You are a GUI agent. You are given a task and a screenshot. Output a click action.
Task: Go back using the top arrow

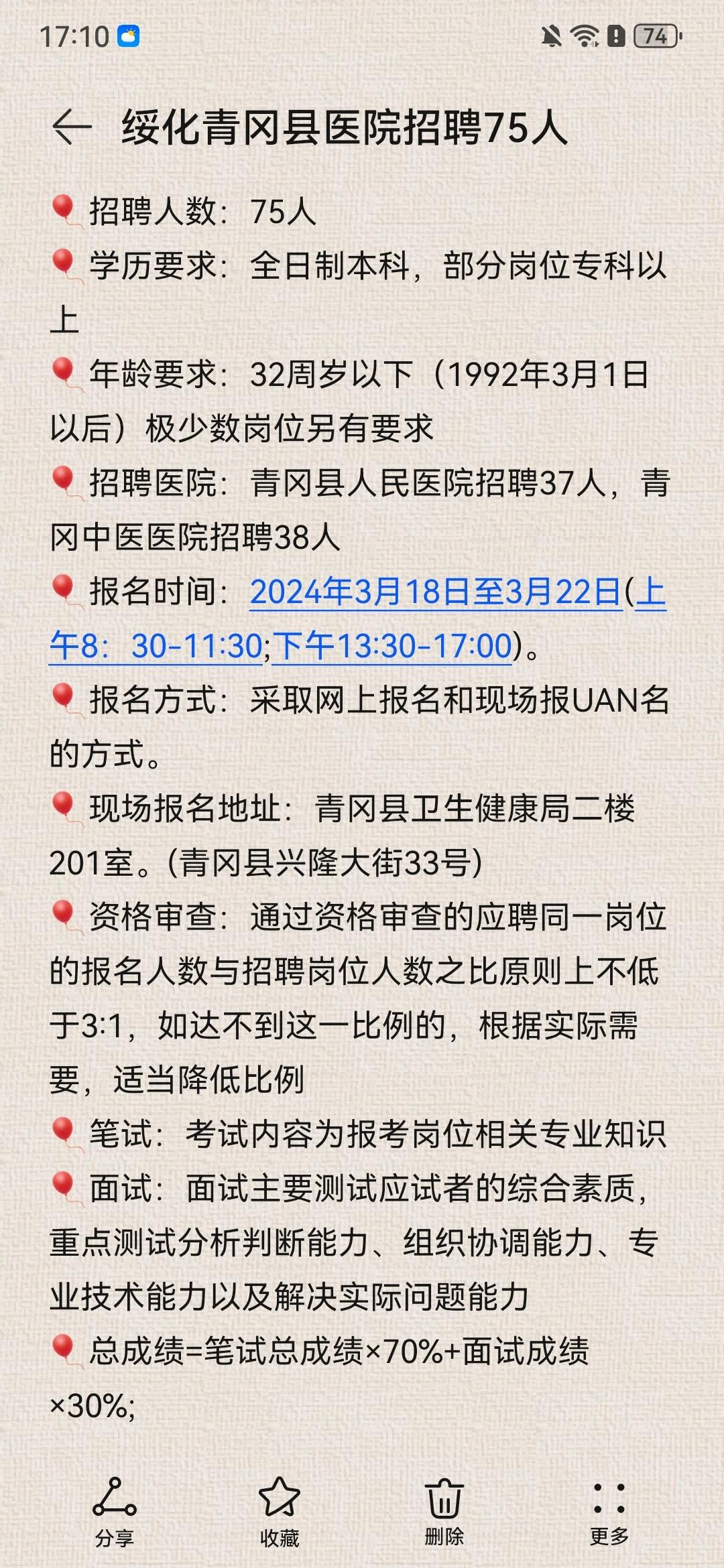72,127
